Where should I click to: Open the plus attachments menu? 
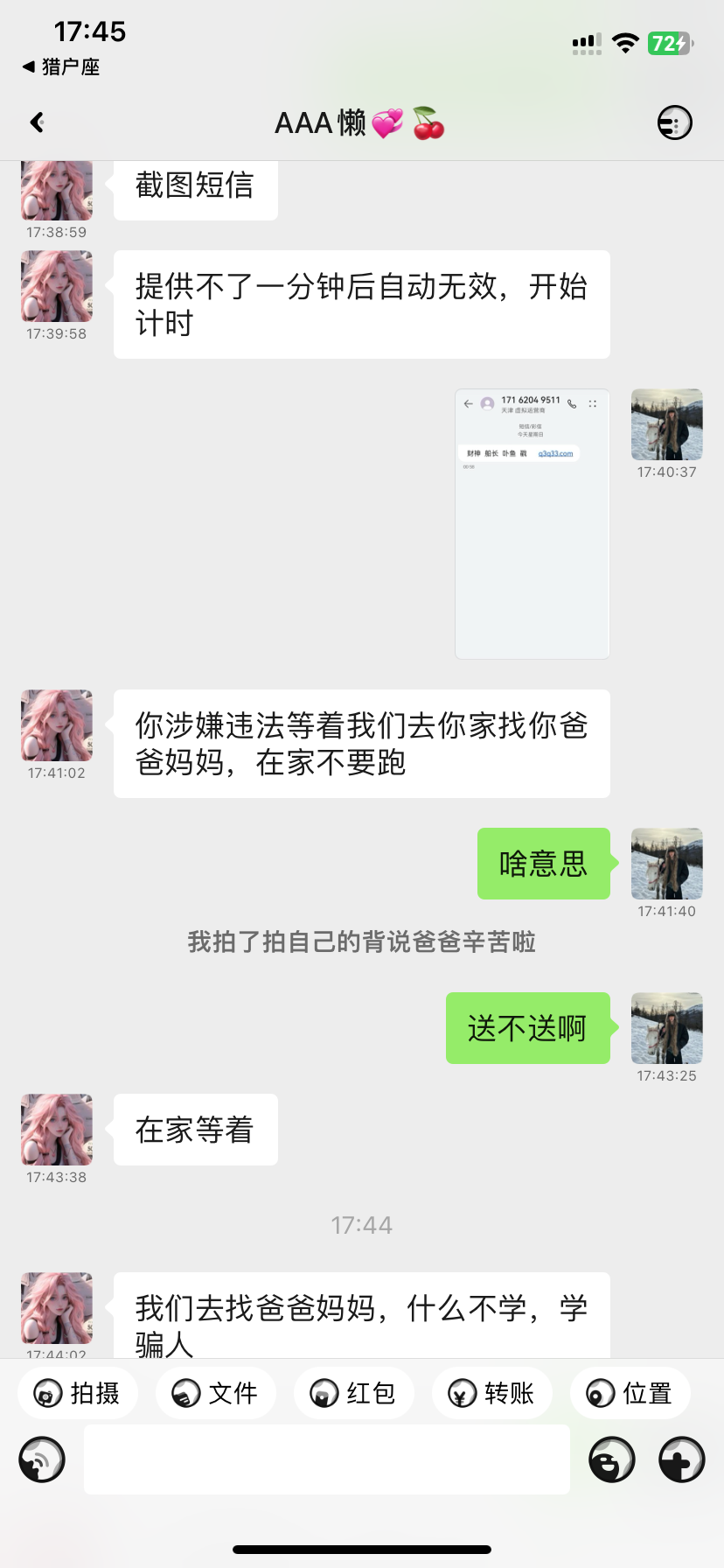(682, 1459)
